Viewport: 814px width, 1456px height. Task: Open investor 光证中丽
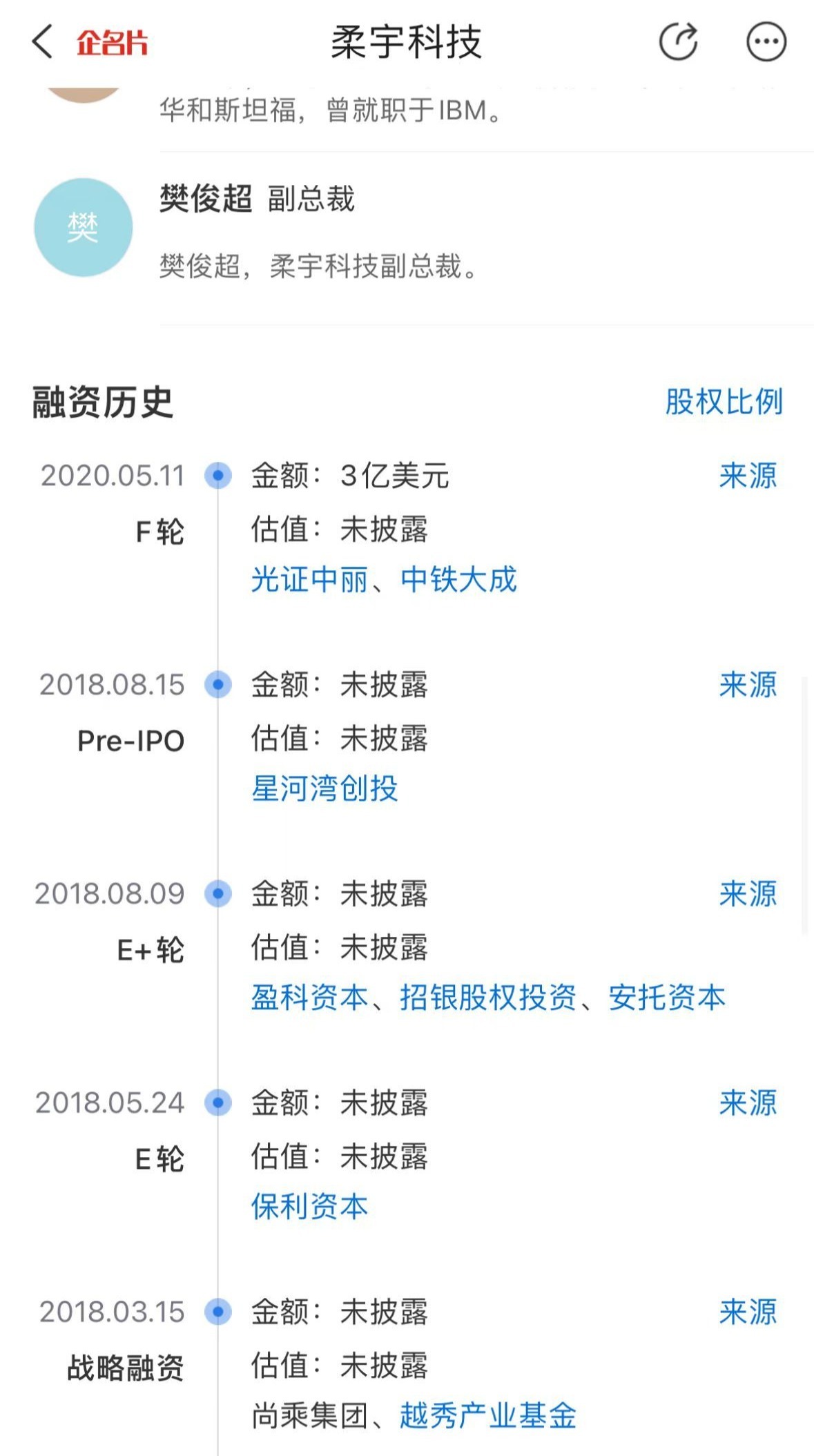point(309,579)
